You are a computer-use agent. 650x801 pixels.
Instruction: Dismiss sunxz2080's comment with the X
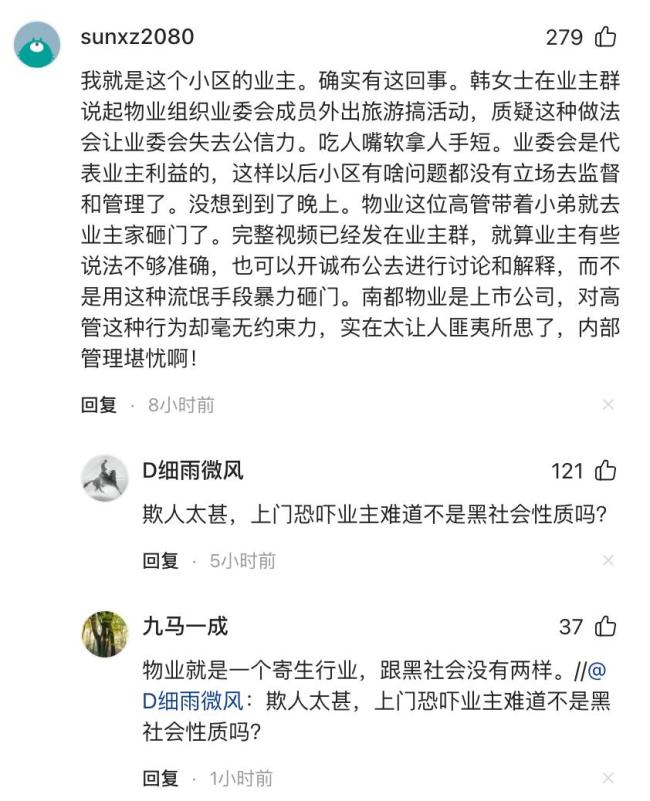click(607, 405)
